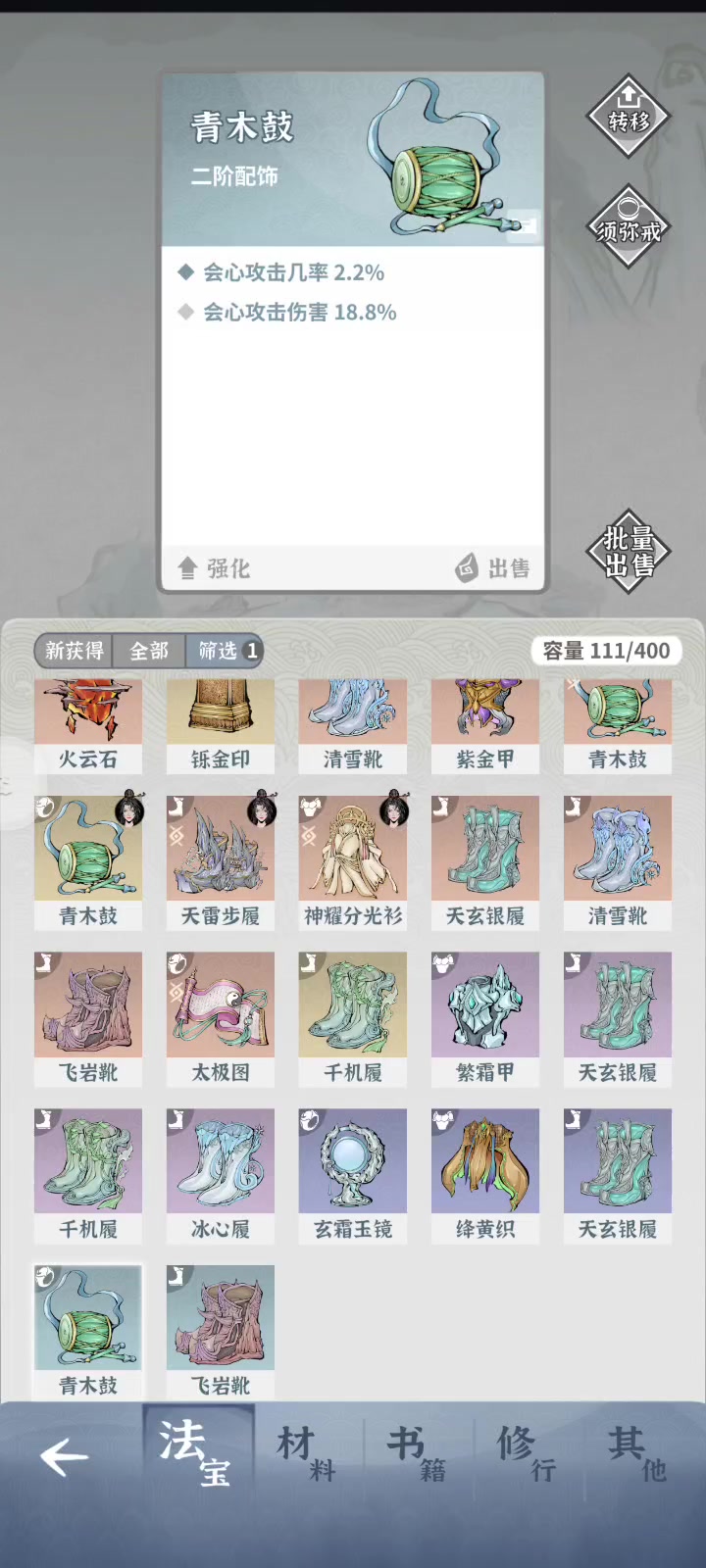Select the 太极图 item
The width and height of the screenshot is (706, 1568).
coord(221,1019)
